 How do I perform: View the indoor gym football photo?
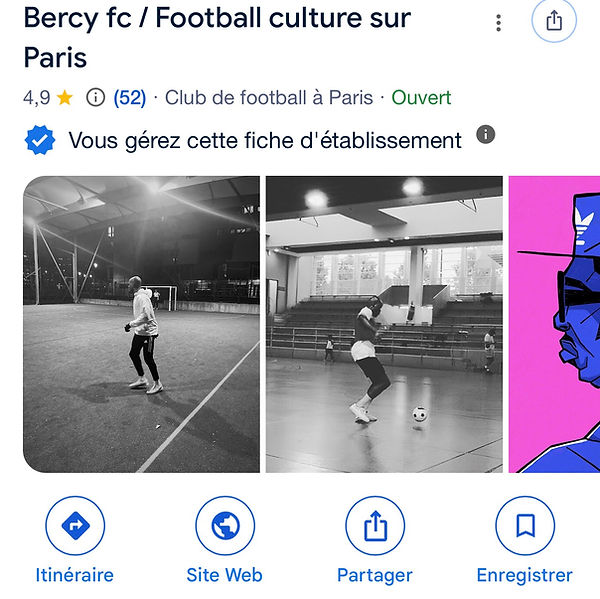[384, 324]
